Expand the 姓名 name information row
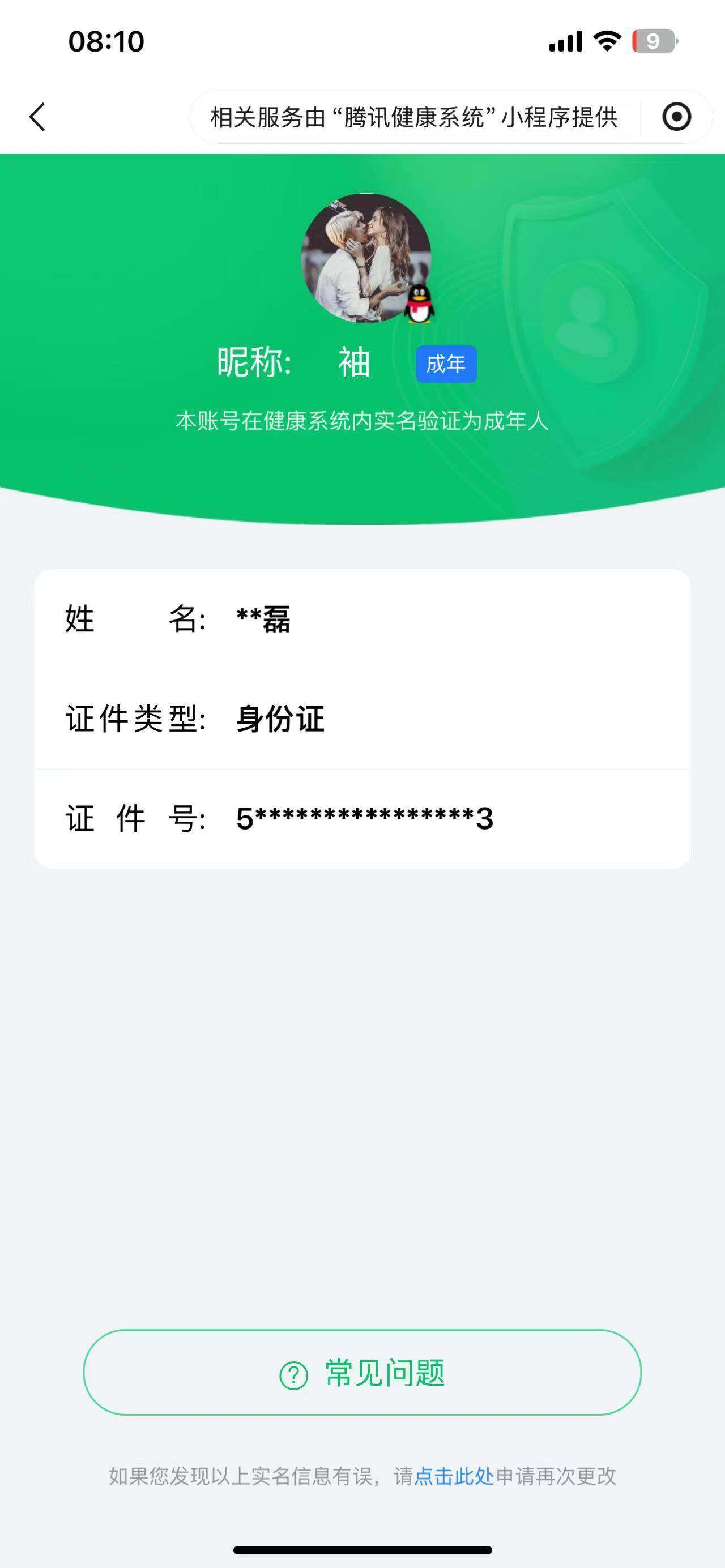The image size is (725, 1568). [x=362, y=619]
